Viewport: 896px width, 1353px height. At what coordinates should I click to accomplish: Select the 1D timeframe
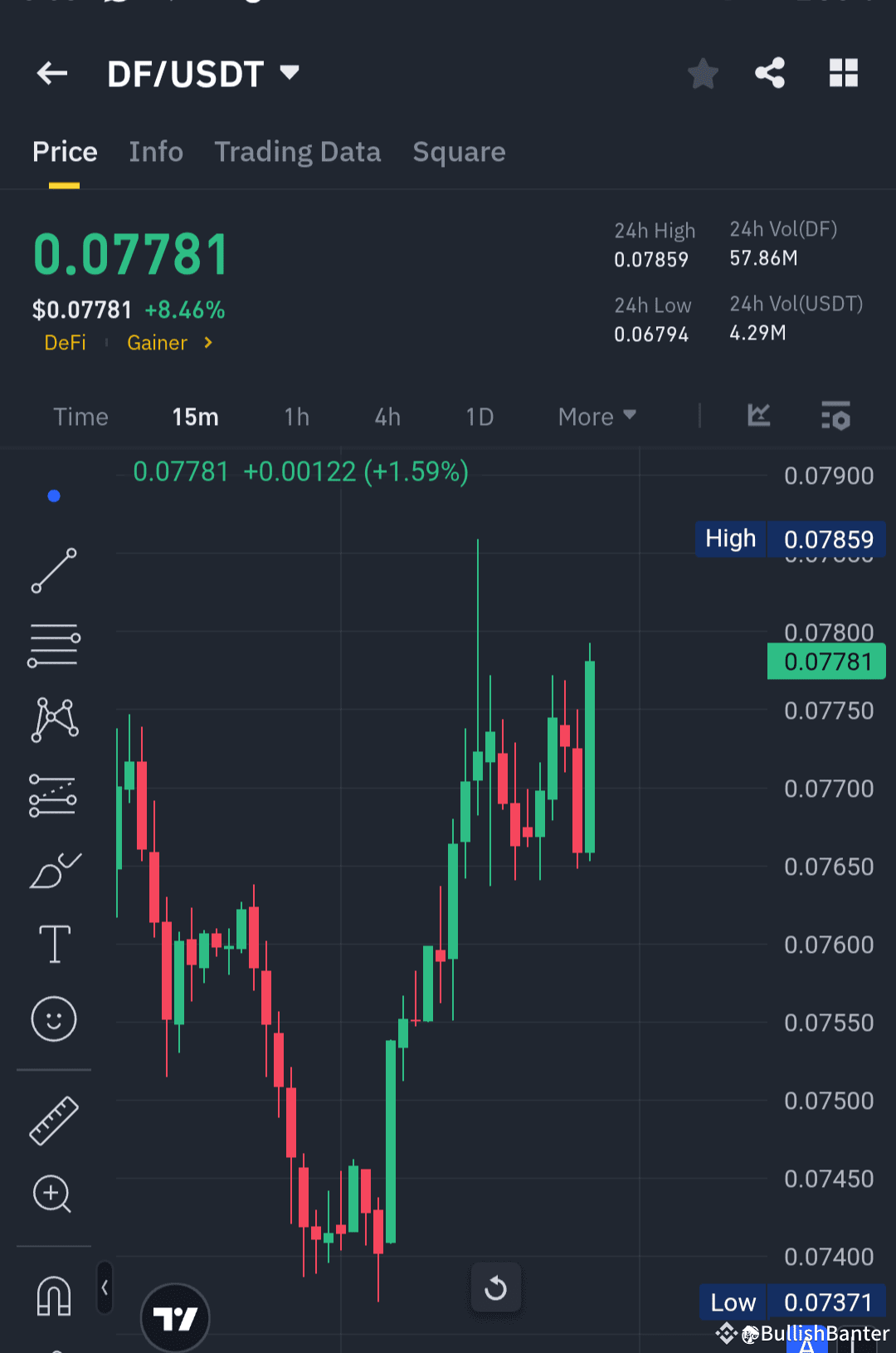point(480,417)
